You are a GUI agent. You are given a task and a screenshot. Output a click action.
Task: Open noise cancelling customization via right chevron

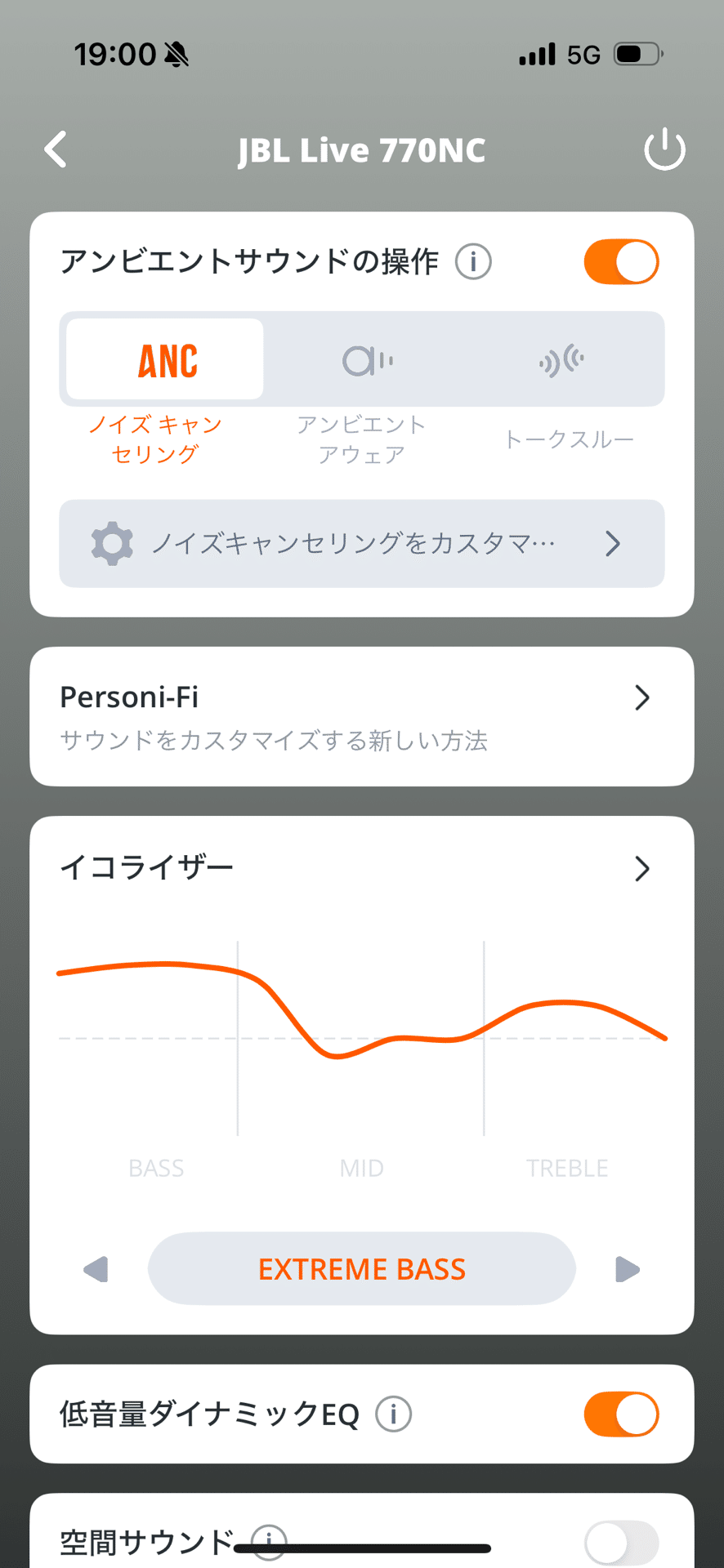[x=612, y=544]
